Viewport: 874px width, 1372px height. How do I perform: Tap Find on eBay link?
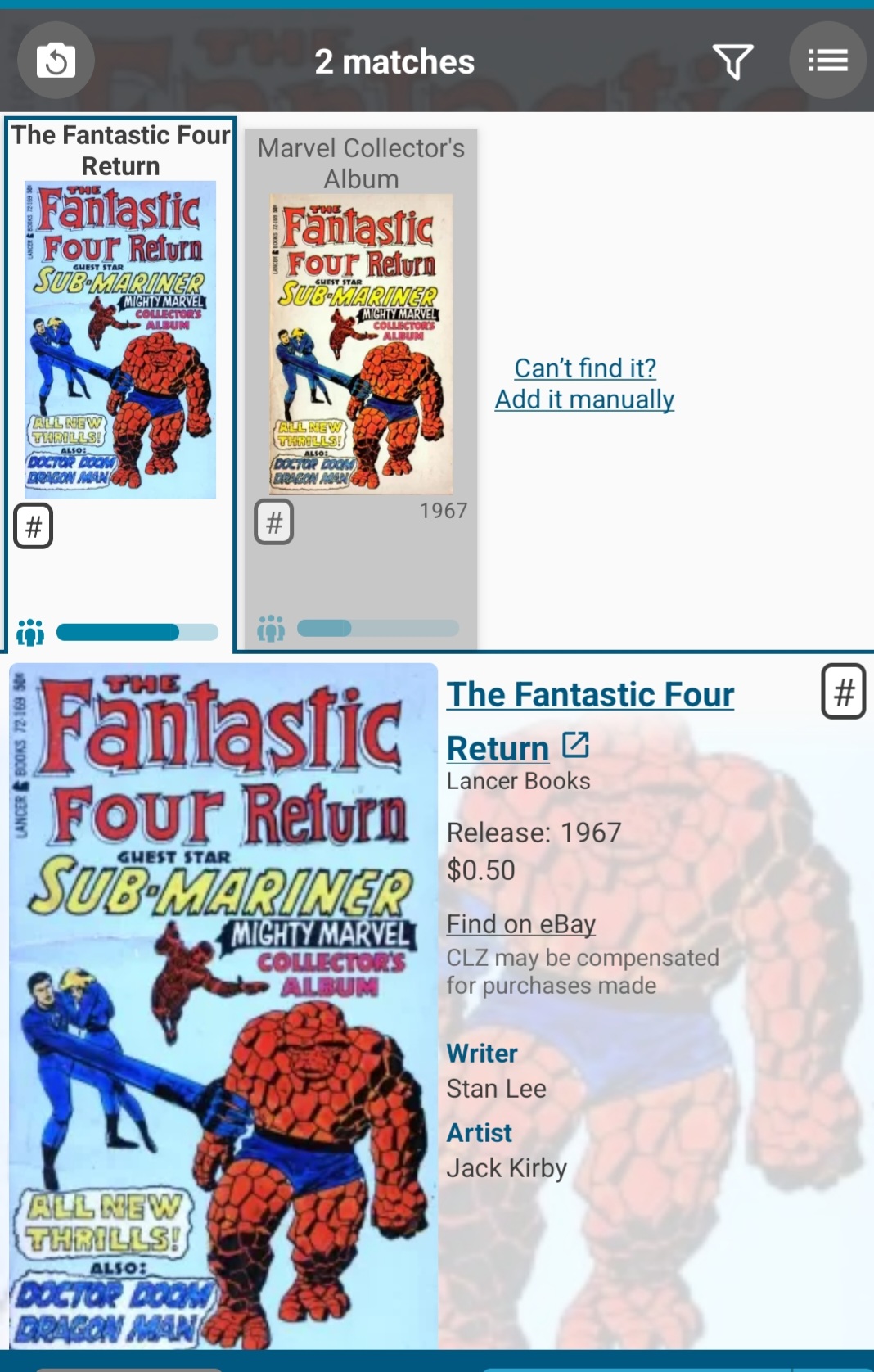(x=520, y=923)
